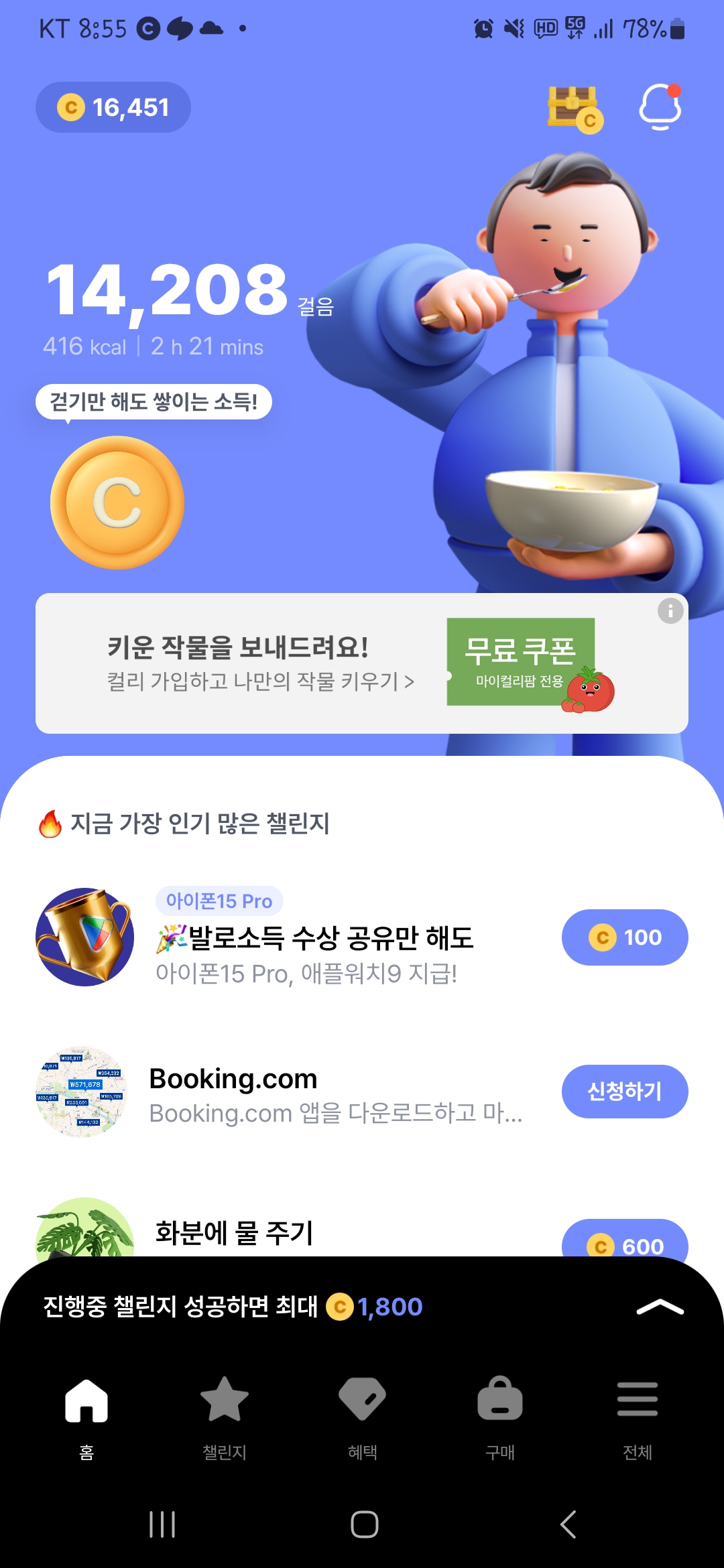Open the notifications bell
Screen dimensions: 724x1568
coord(660,107)
